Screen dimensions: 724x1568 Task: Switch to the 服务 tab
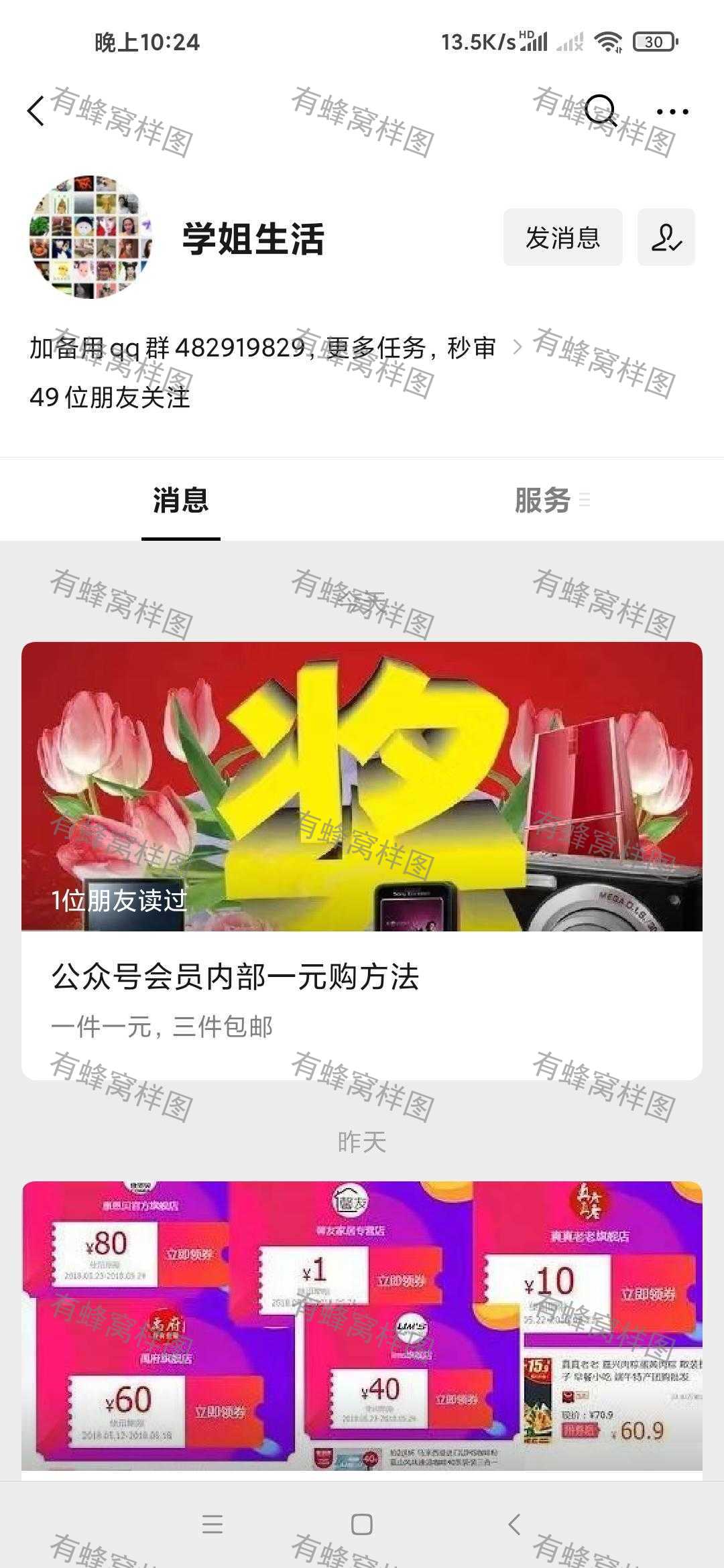pos(543,501)
